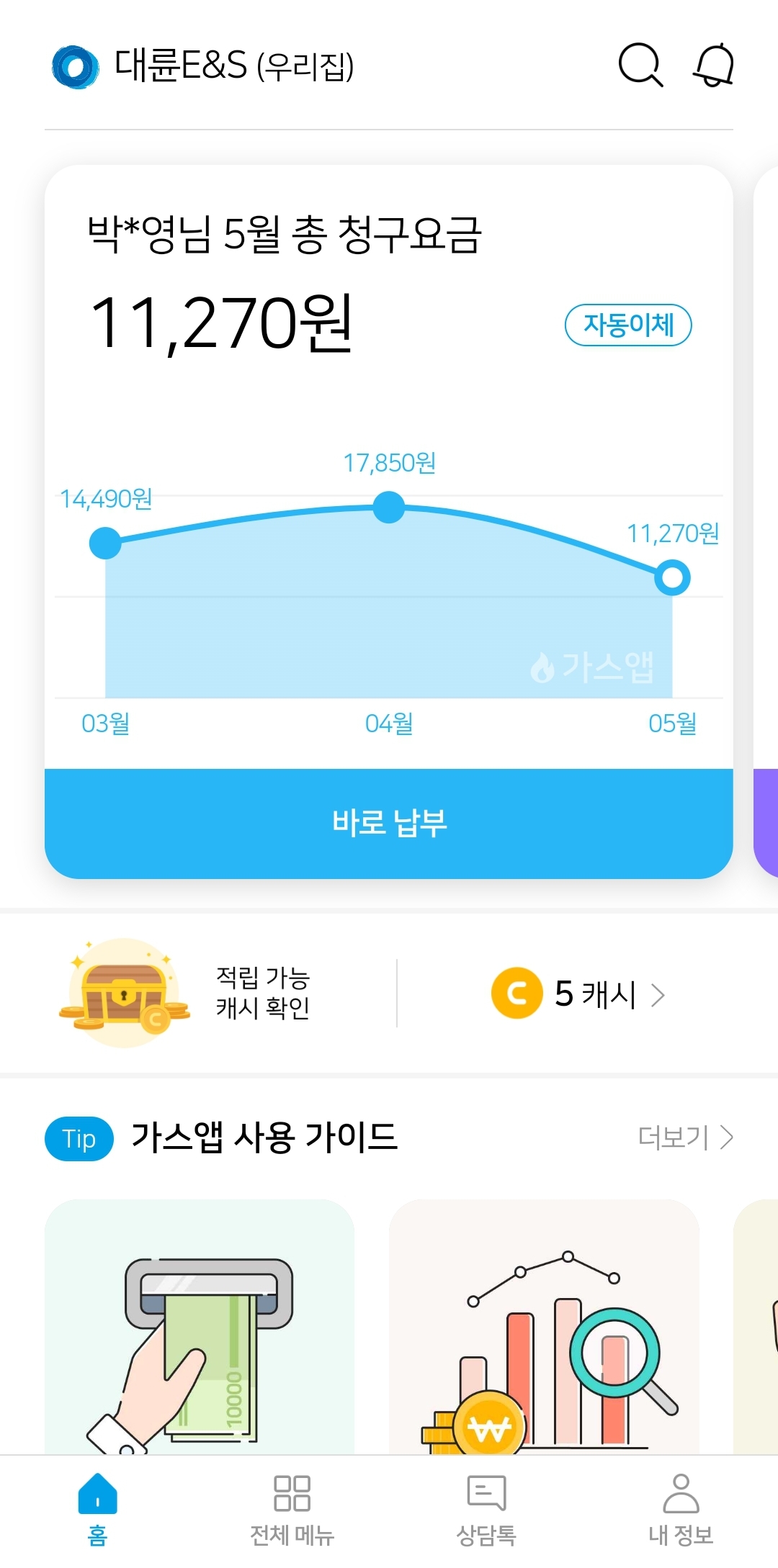Image resolution: width=778 pixels, height=1568 pixels.
Task: Go to the 홈 tab
Action: (97, 1509)
